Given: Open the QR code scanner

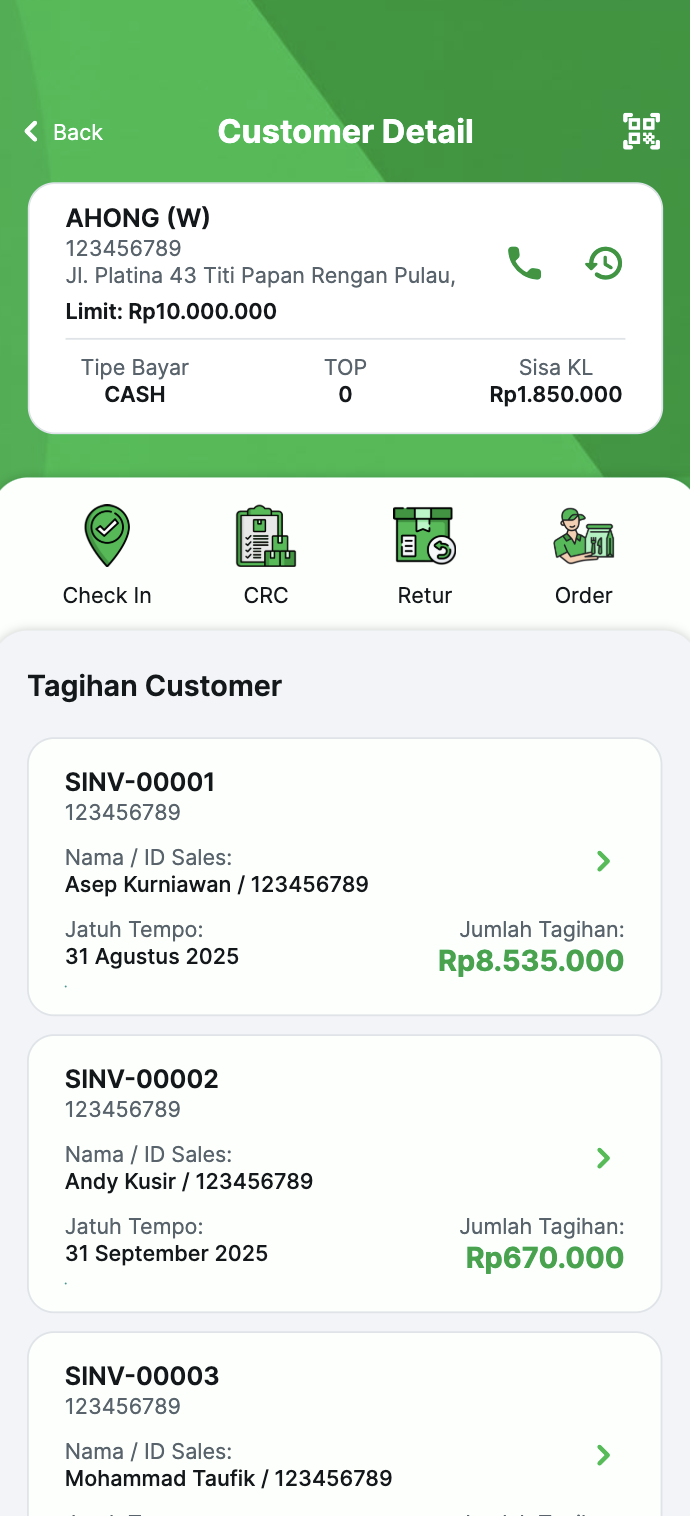Looking at the screenshot, I should 641,131.
